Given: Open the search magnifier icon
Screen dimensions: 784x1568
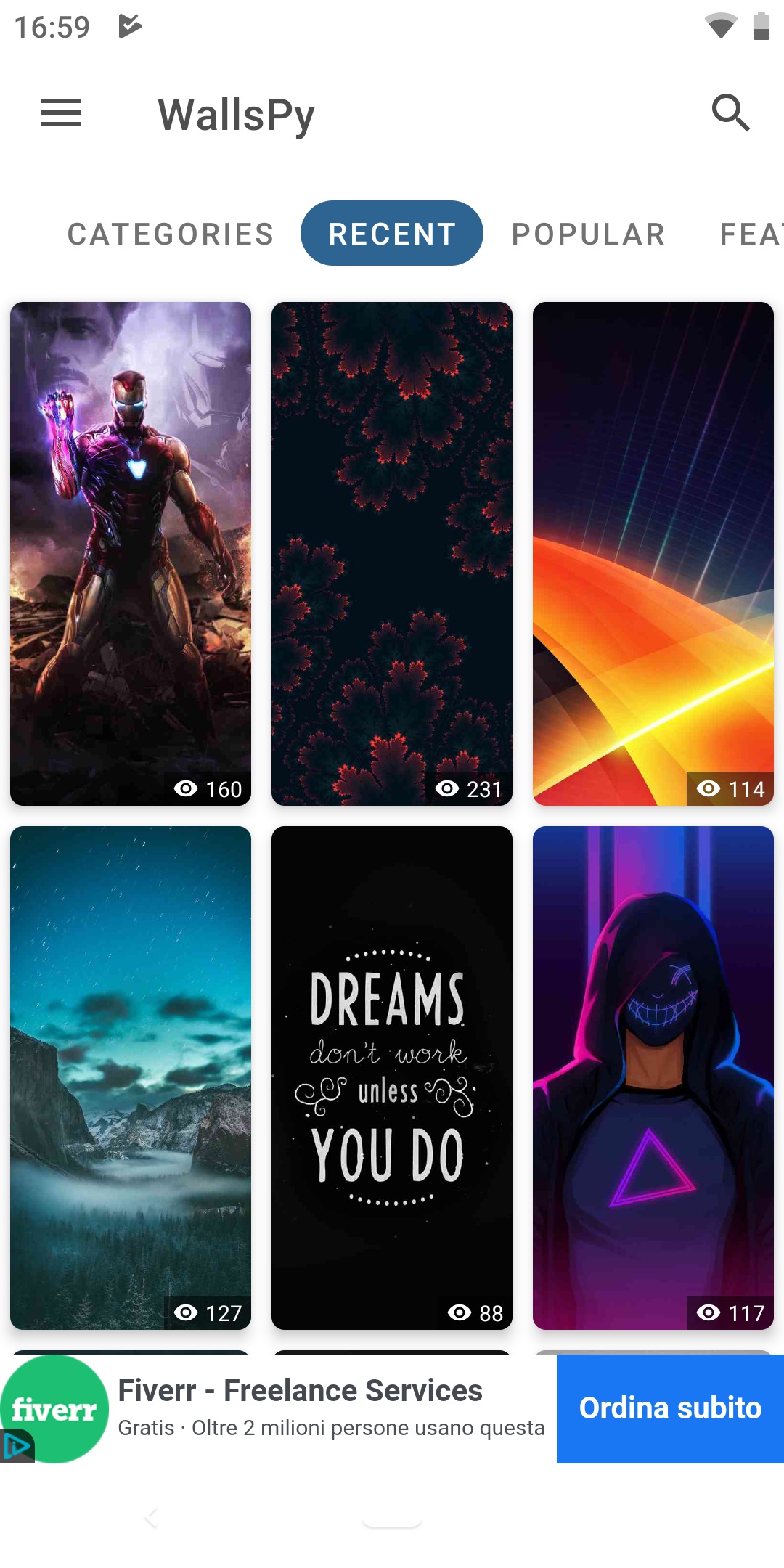Looking at the screenshot, I should [x=730, y=113].
